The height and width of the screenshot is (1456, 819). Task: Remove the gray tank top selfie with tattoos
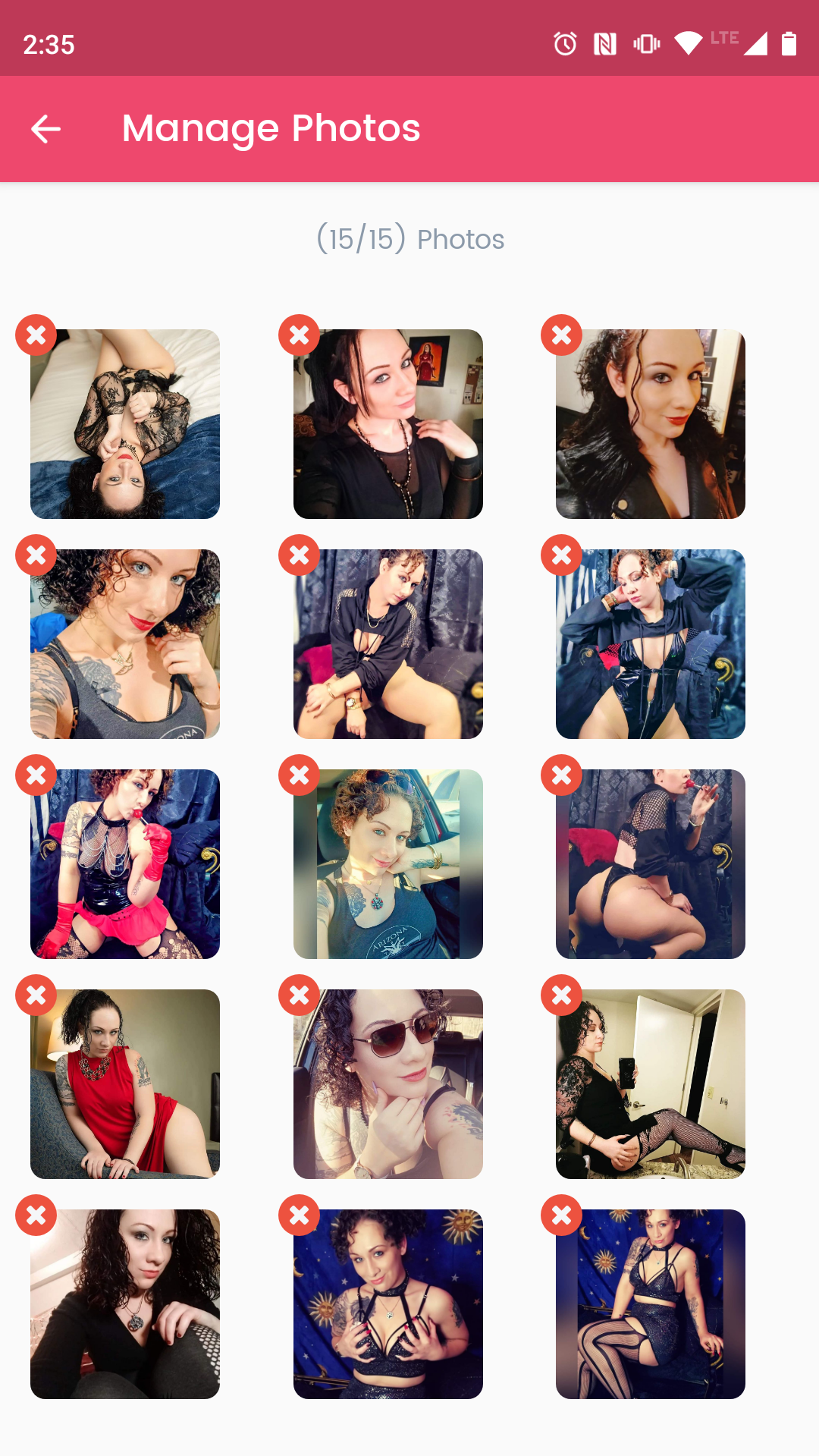36,555
